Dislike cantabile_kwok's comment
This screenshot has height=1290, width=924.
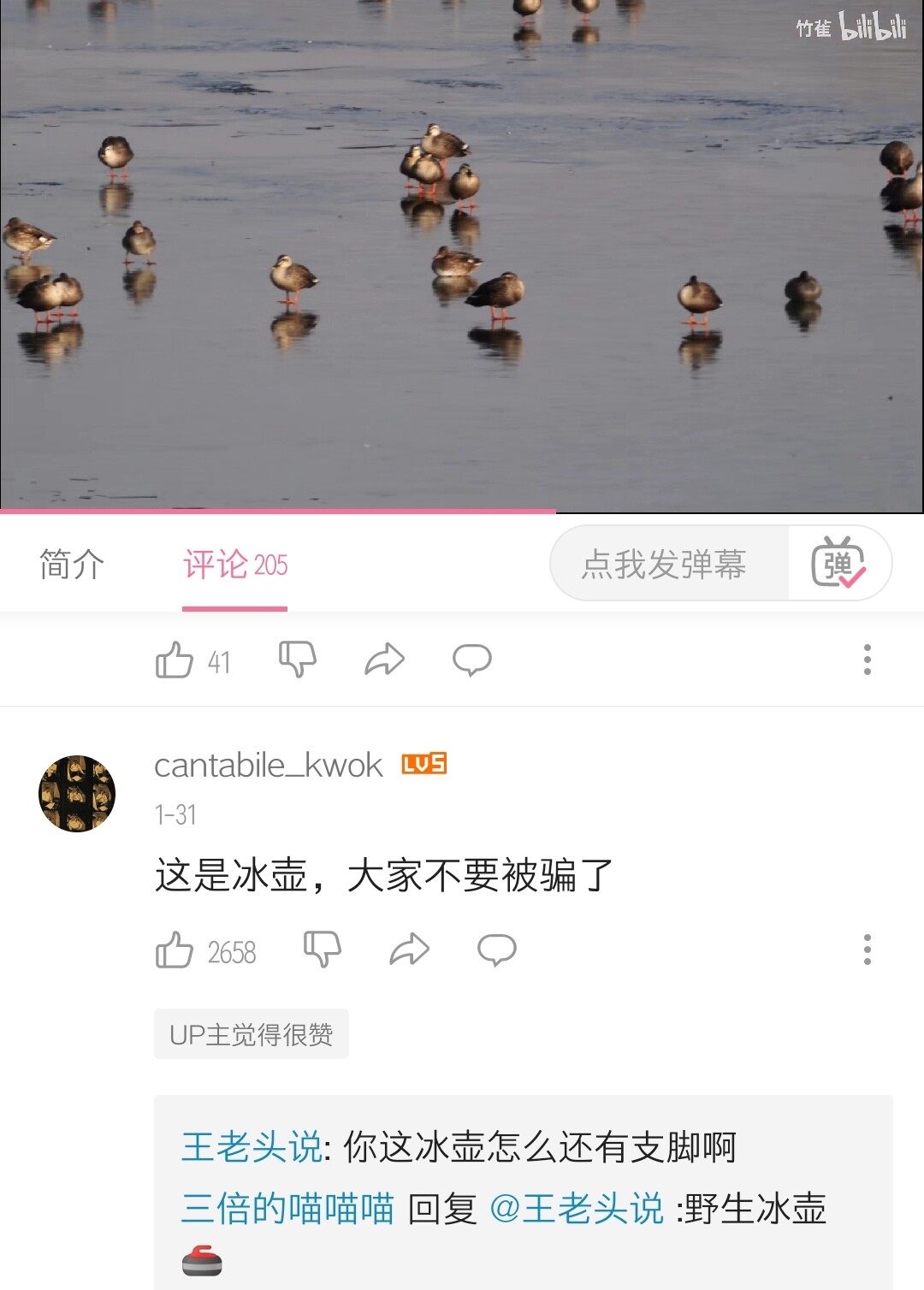(323, 950)
